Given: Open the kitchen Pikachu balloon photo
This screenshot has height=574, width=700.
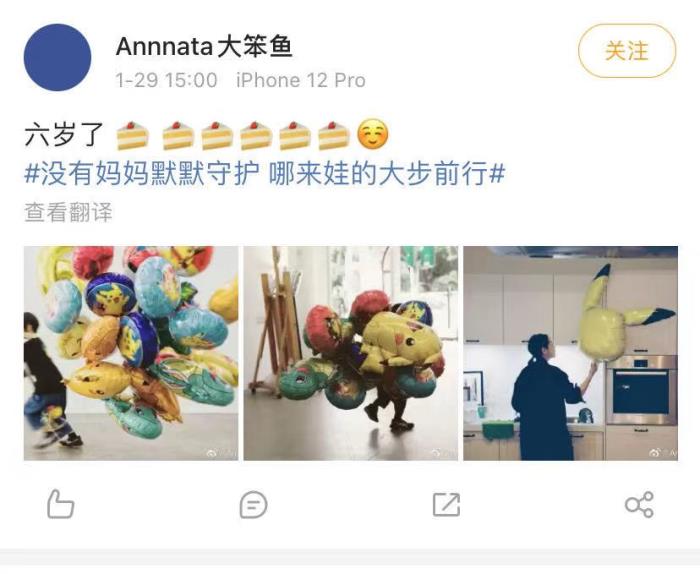Looking at the screenshot, I should click(570, 353).
